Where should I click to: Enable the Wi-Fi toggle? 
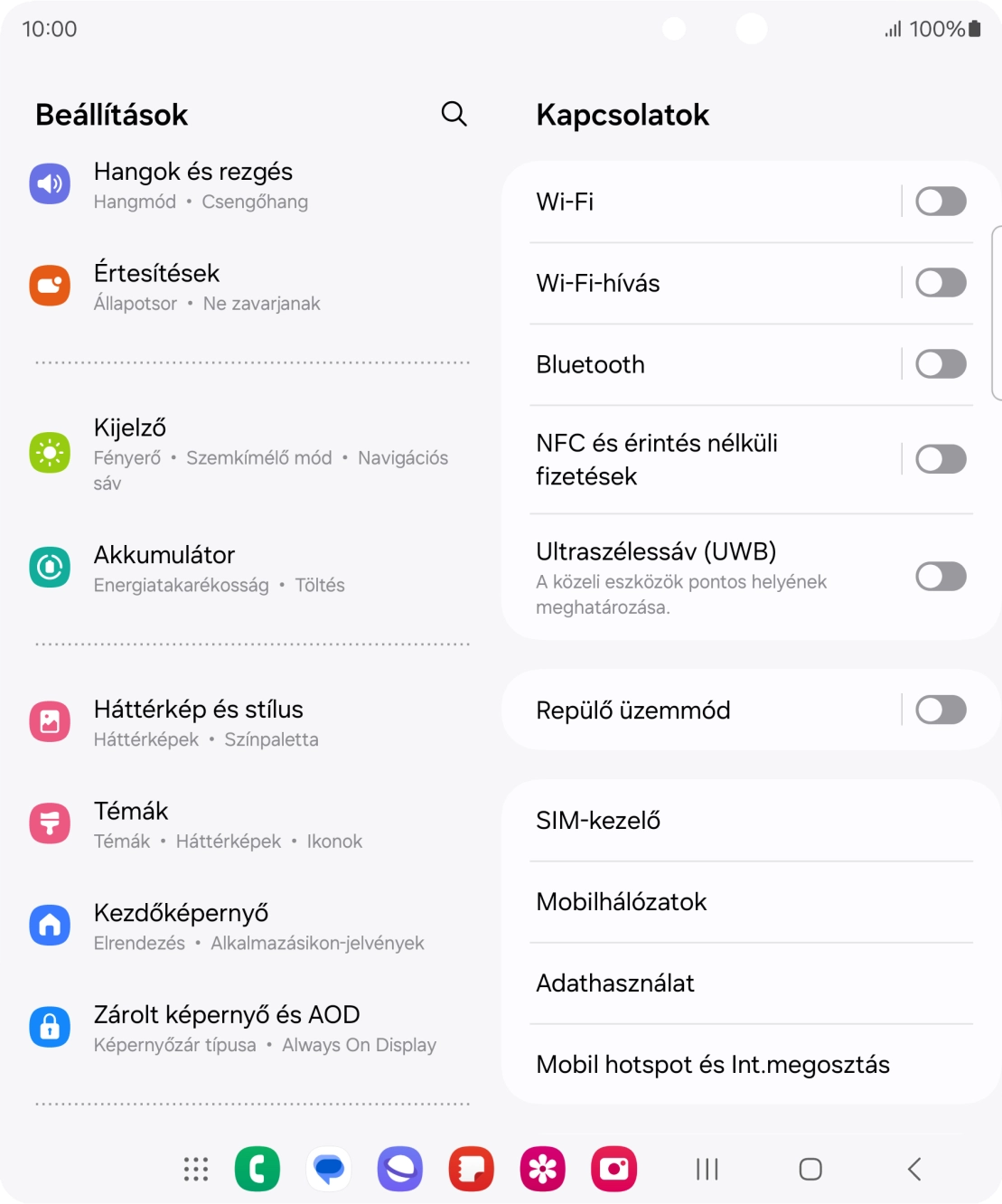[x=940, y=201]
